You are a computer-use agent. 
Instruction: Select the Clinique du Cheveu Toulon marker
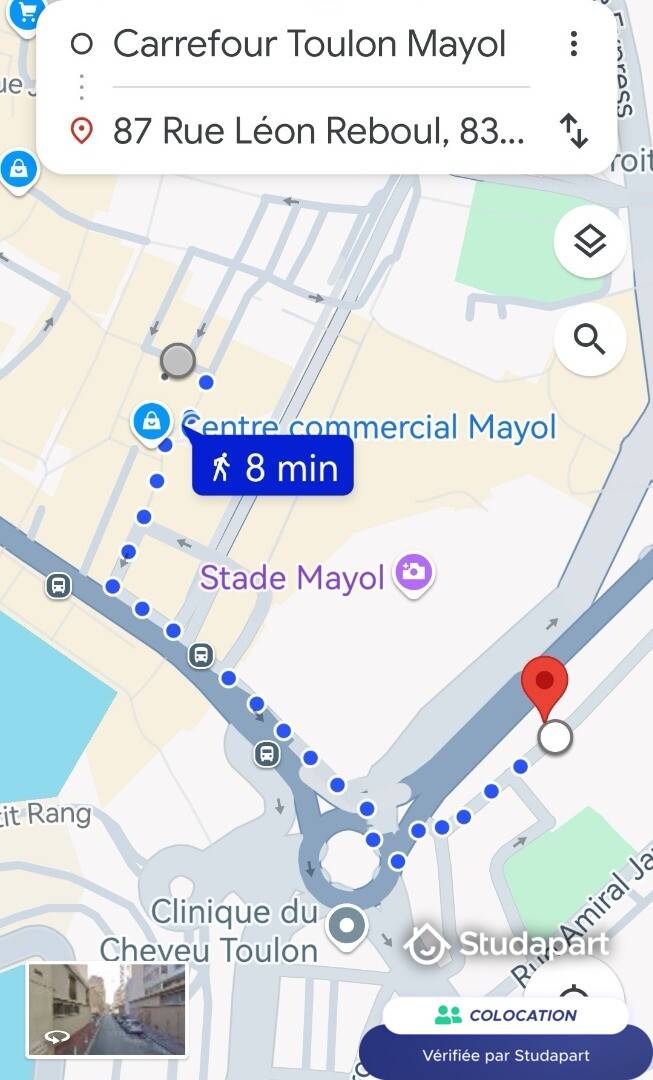pyautogui.click(x=346, y=926)
